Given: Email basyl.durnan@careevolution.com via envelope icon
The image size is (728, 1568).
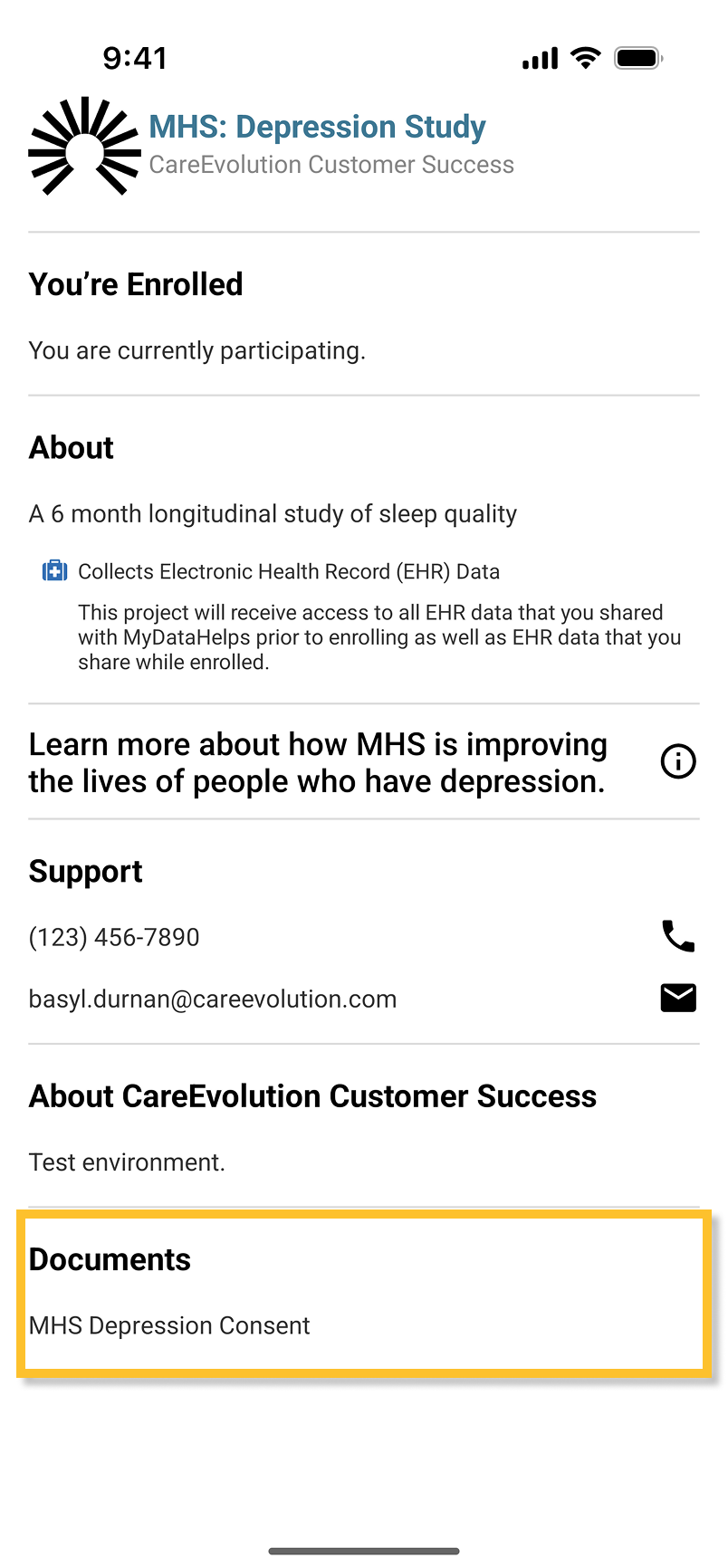Looking at the screenshot, I should pyautogui.click(x=678, y=998).
